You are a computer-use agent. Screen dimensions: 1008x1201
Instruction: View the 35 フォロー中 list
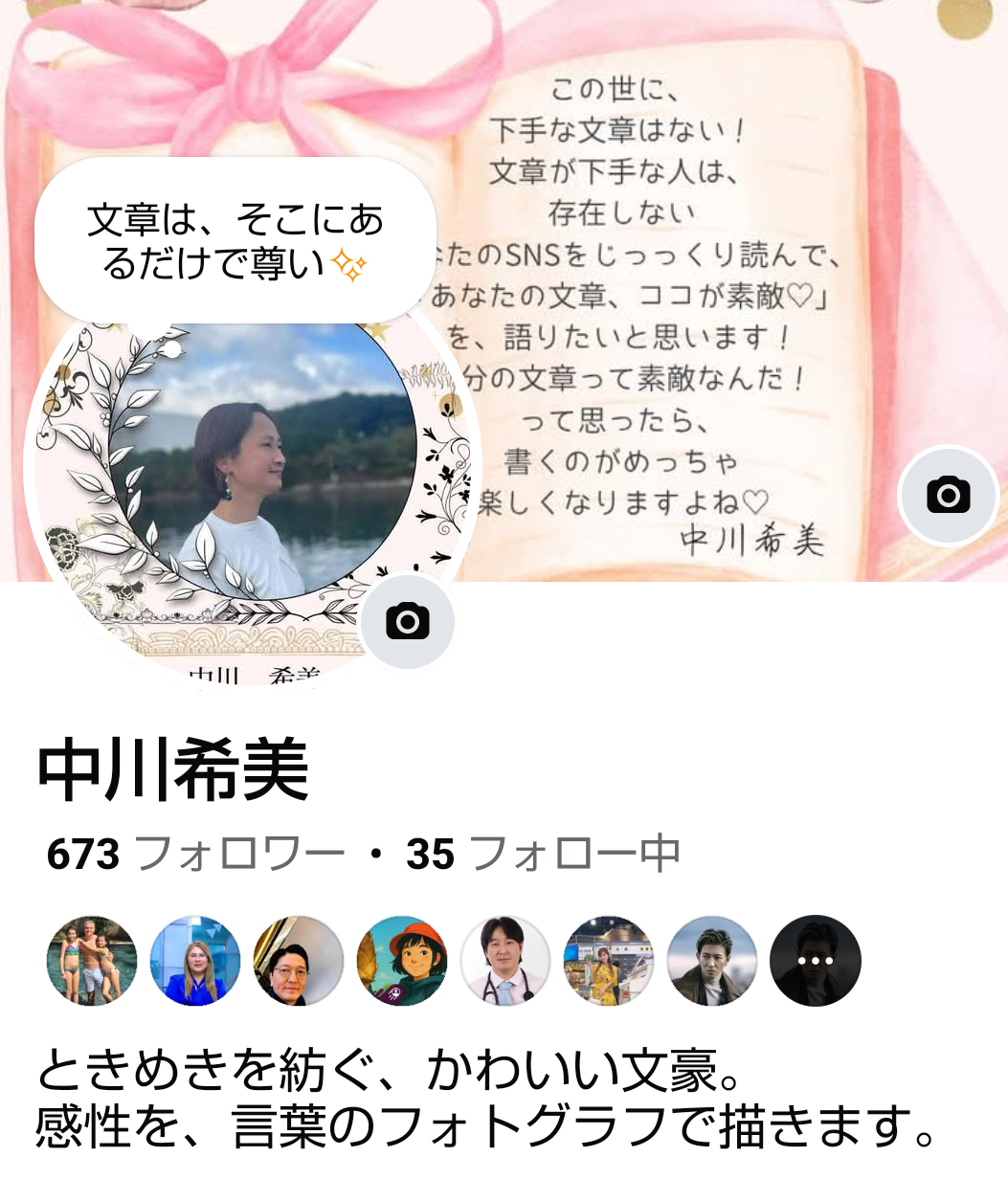tap(543, 854)
